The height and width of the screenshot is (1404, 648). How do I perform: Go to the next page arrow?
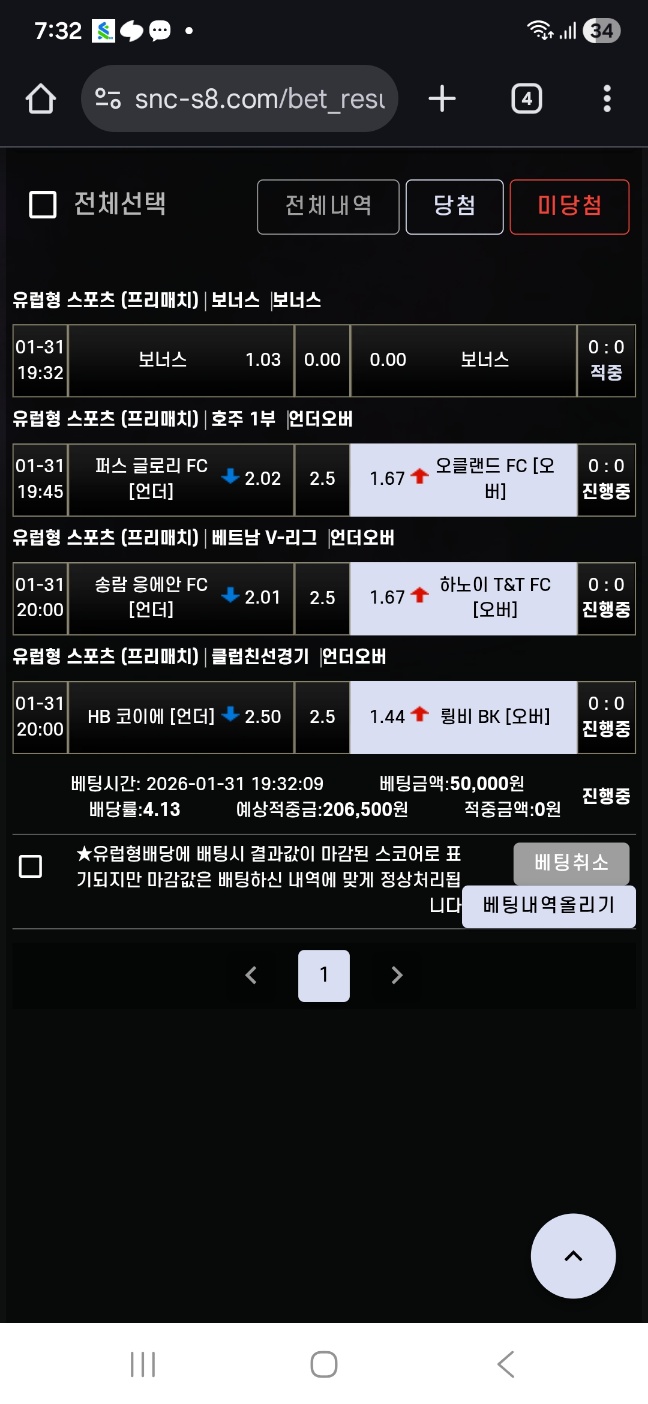click(x=397, y=975)
